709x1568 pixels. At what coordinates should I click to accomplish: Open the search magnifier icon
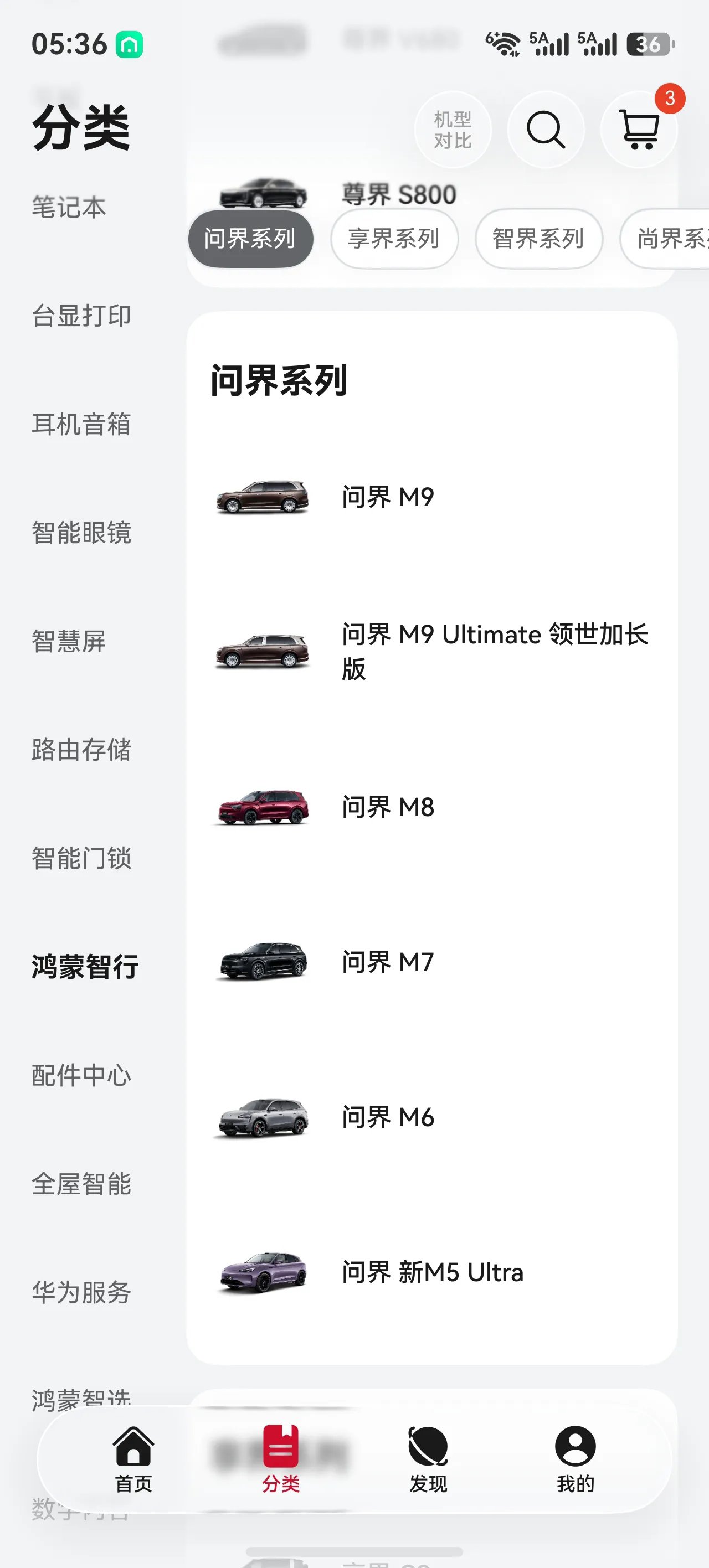[x=546, y=130]
